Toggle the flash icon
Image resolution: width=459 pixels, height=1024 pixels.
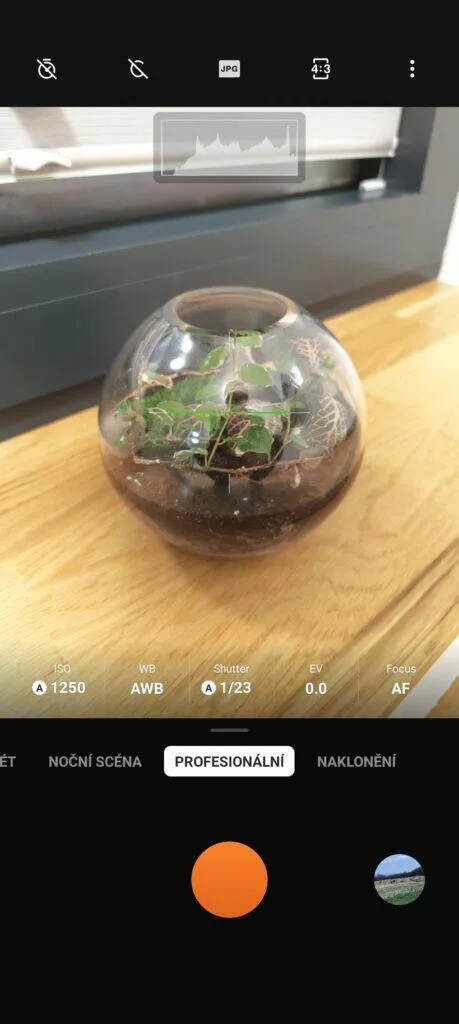tap(138, 69)
